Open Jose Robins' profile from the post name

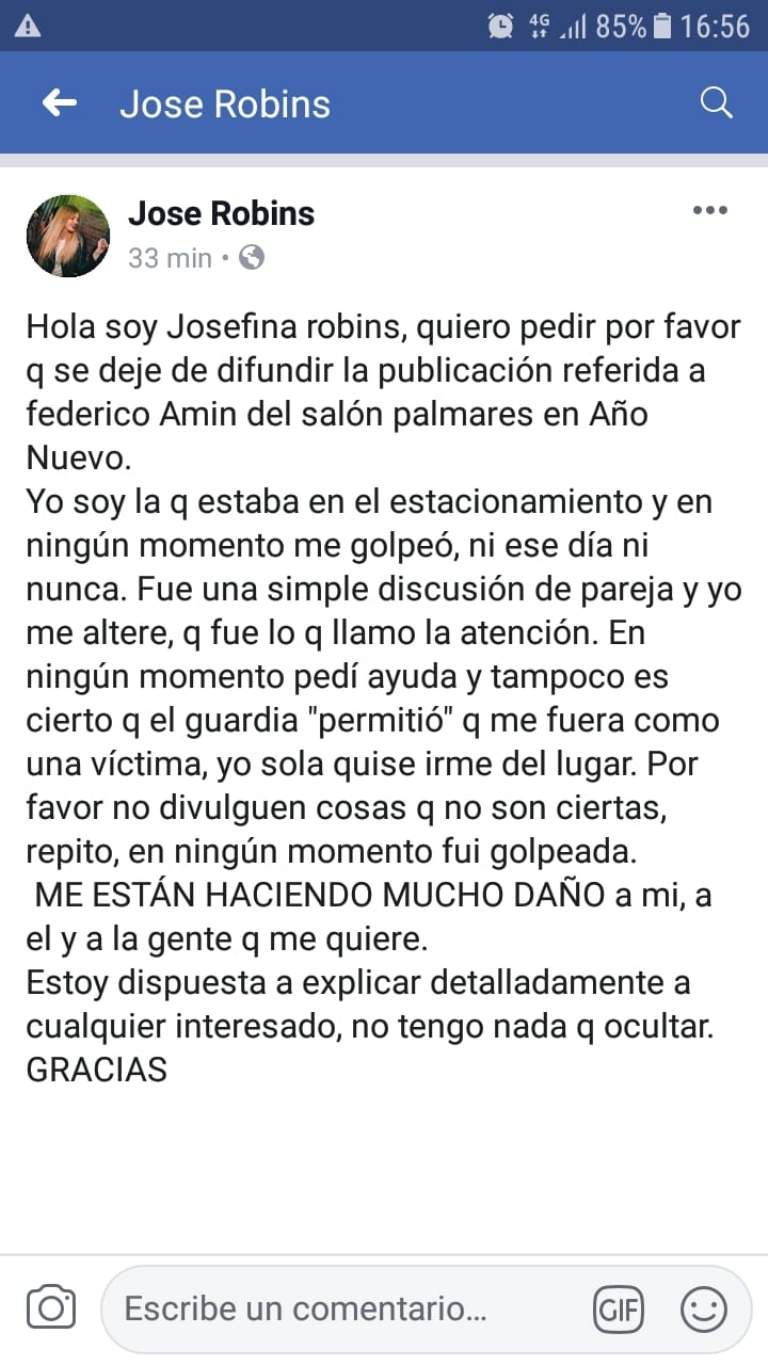tap(221, 213)
